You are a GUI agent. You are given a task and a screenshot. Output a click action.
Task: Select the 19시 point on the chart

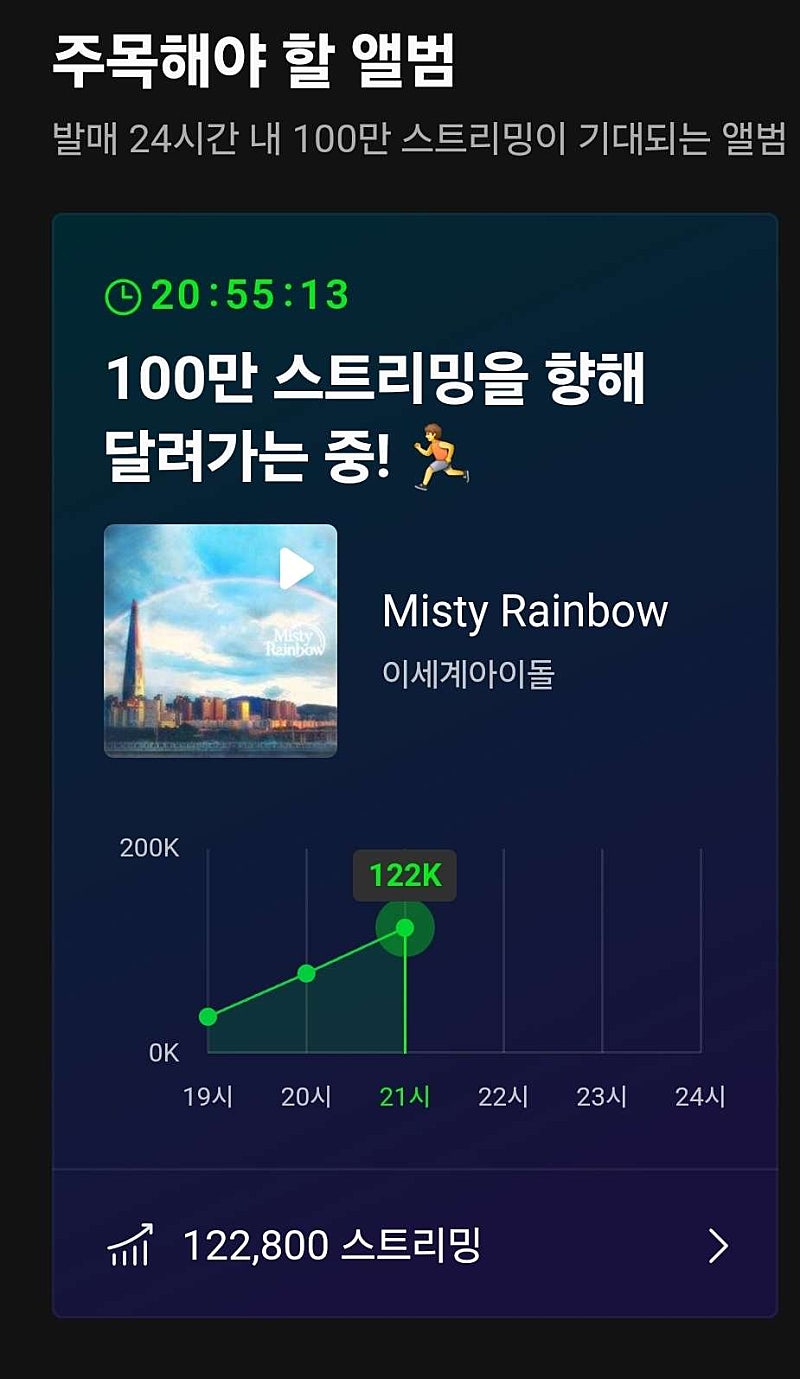click(208, 1017)
